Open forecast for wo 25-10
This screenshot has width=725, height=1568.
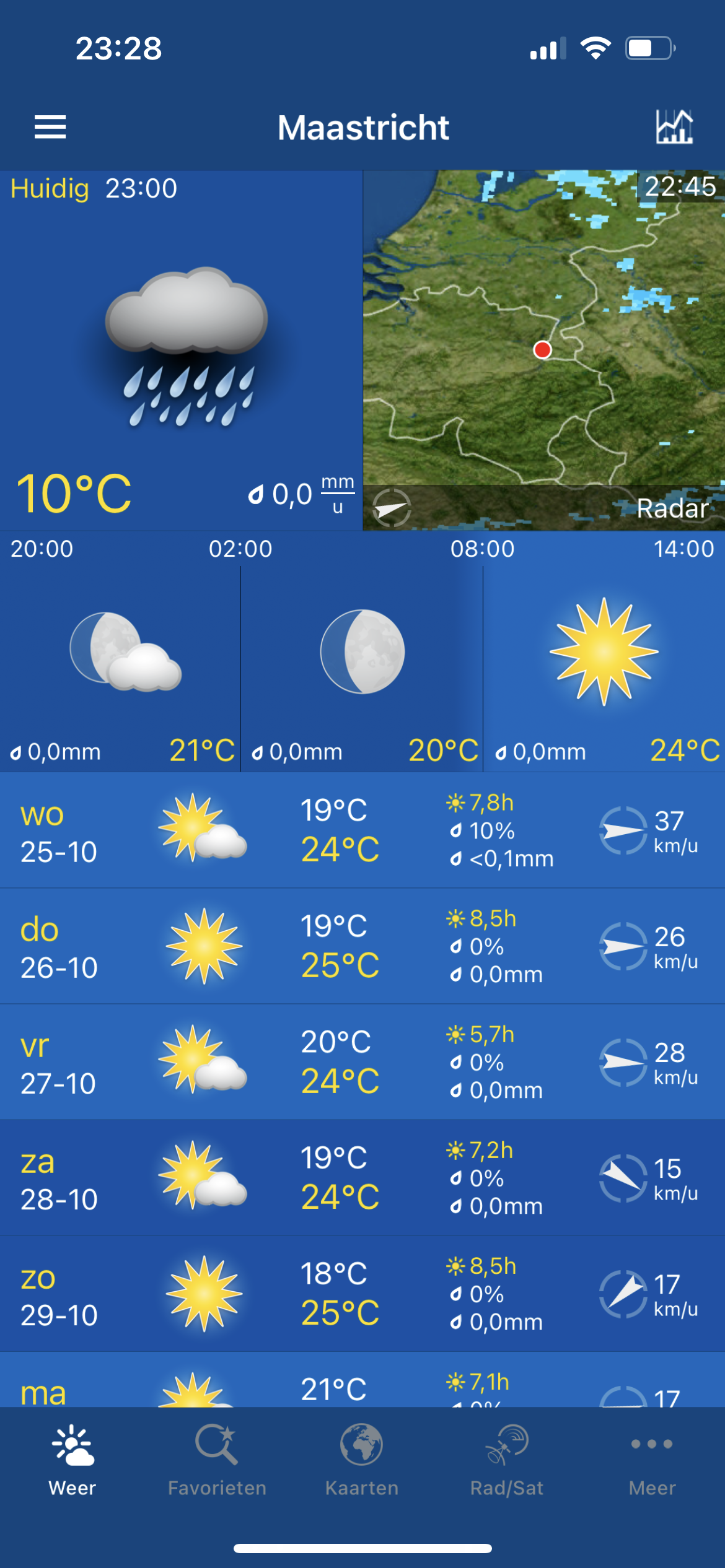click(x=362, y=830)
